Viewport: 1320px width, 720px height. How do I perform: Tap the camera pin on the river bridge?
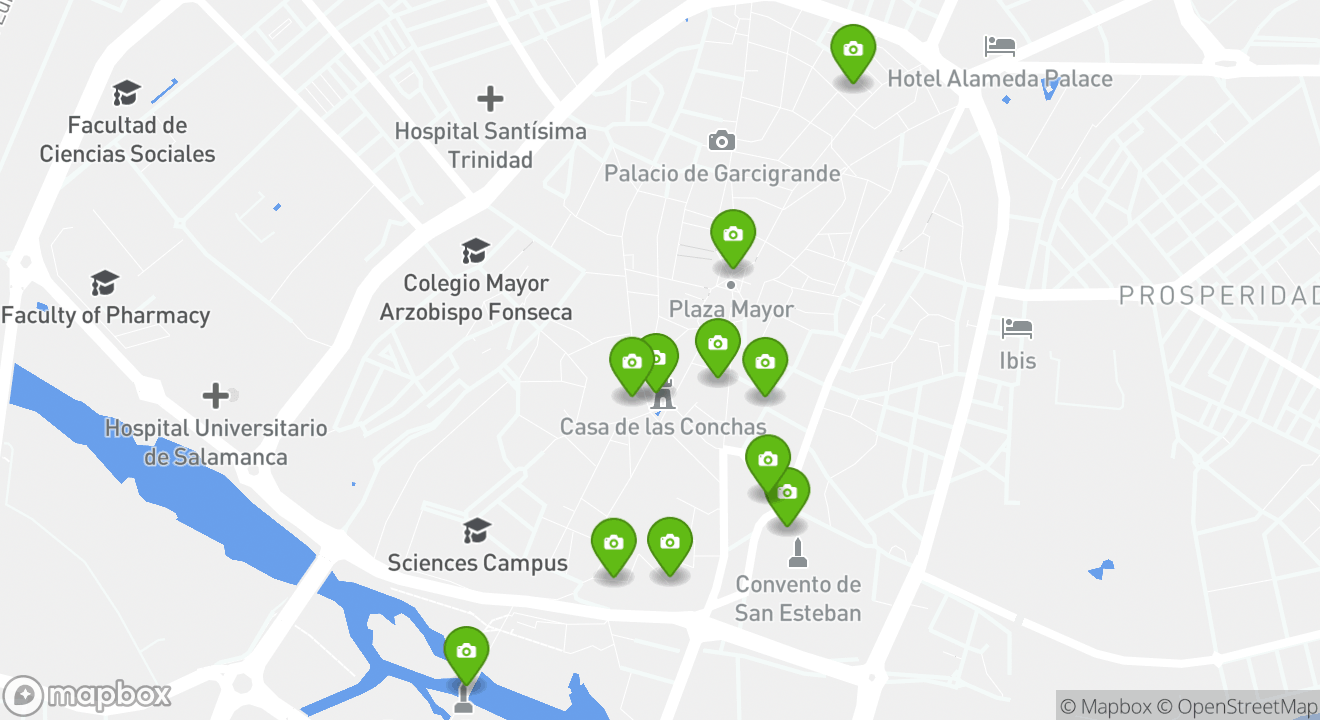466,652
